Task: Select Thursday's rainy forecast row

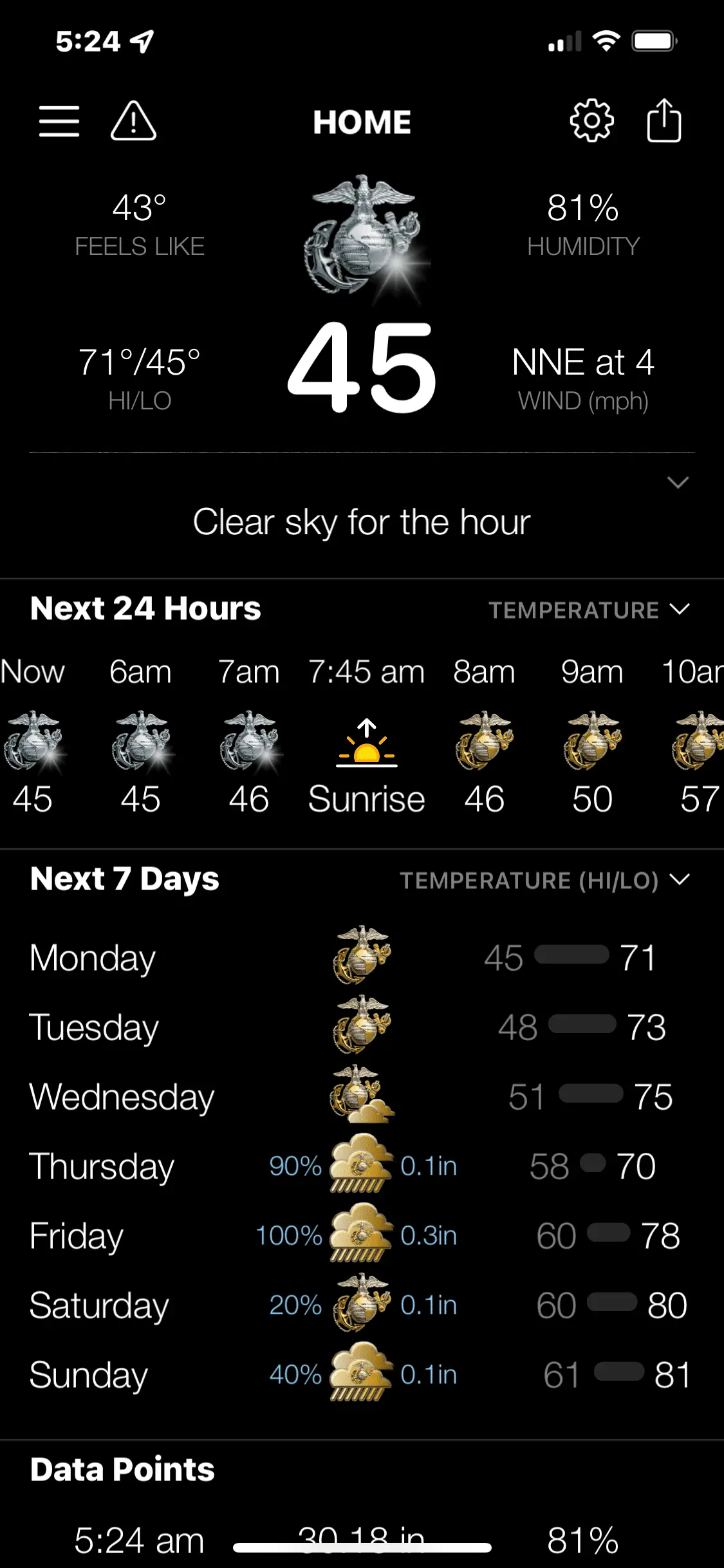Action: click(360, 1166)
